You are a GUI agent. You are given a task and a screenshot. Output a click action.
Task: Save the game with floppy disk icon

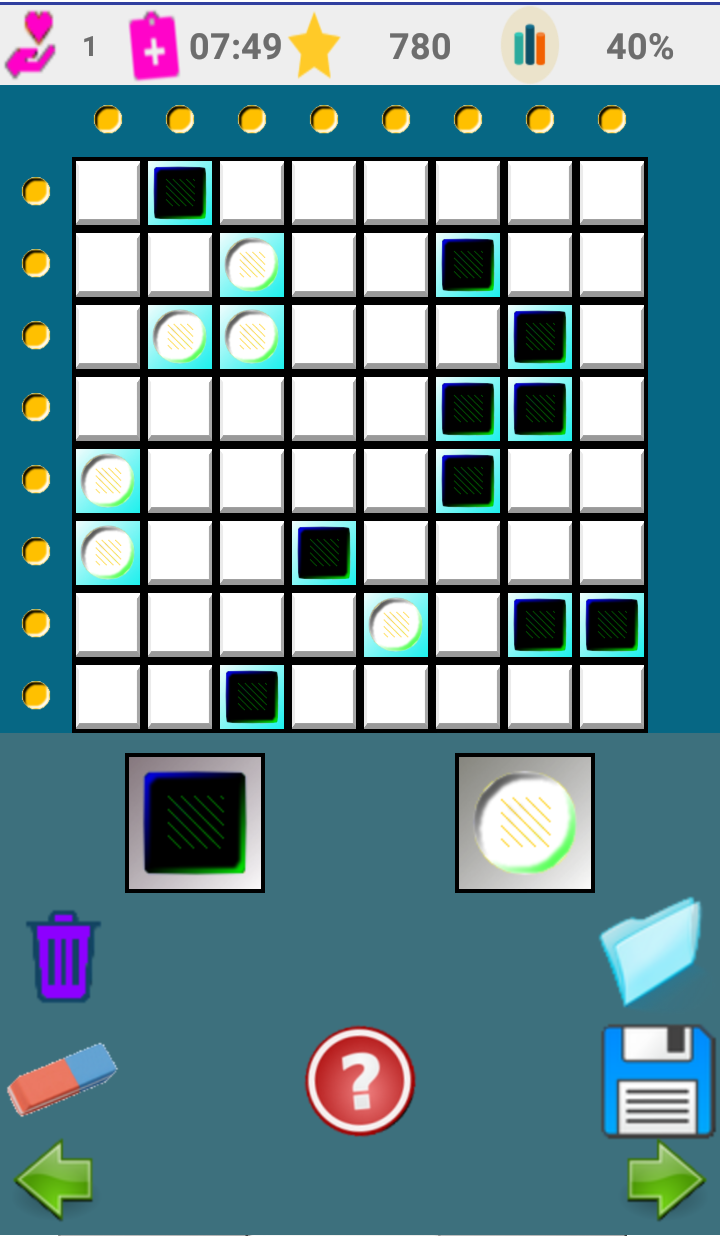[658, 1081]
